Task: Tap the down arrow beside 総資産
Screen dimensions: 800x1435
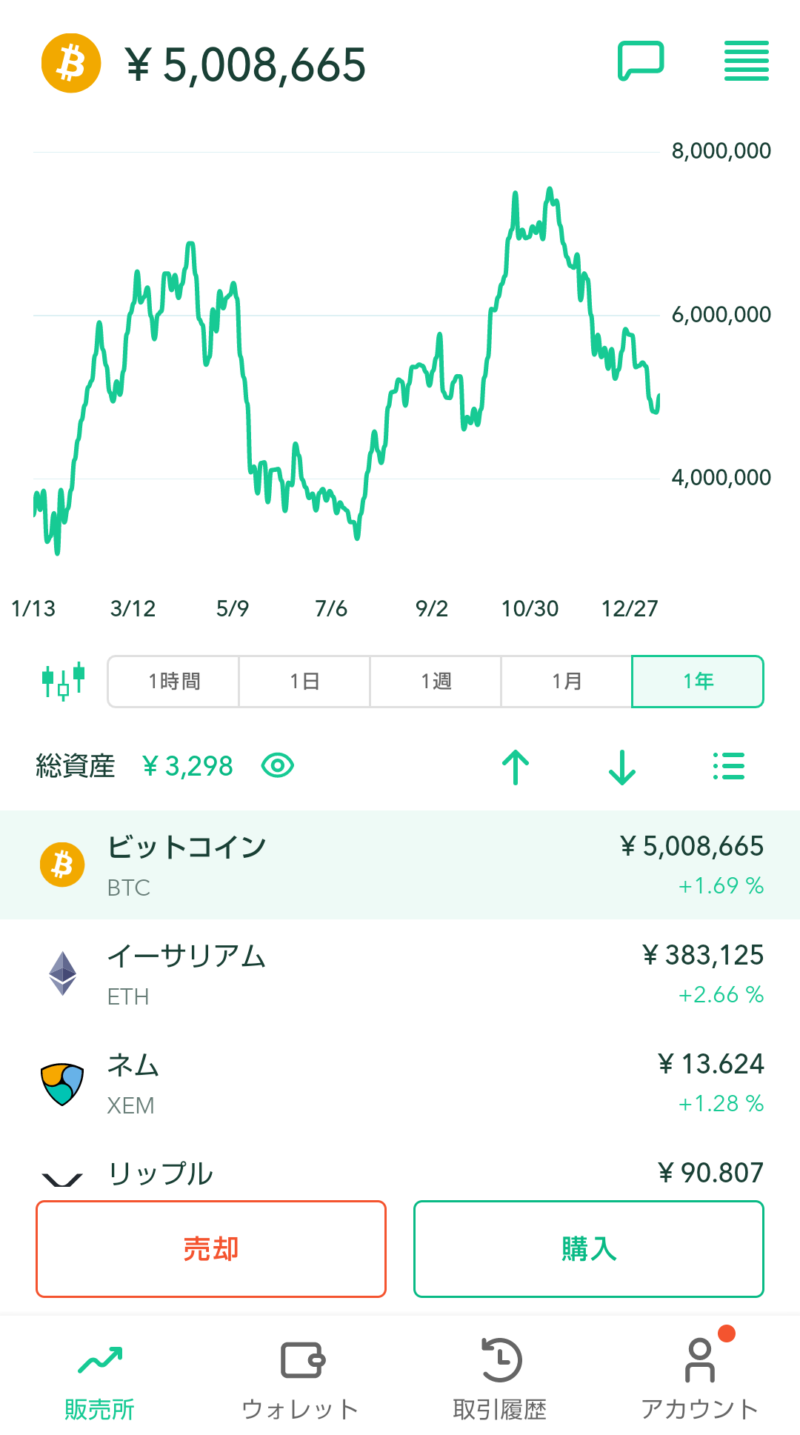Action: pyautogui.click(x=622, y=767)
